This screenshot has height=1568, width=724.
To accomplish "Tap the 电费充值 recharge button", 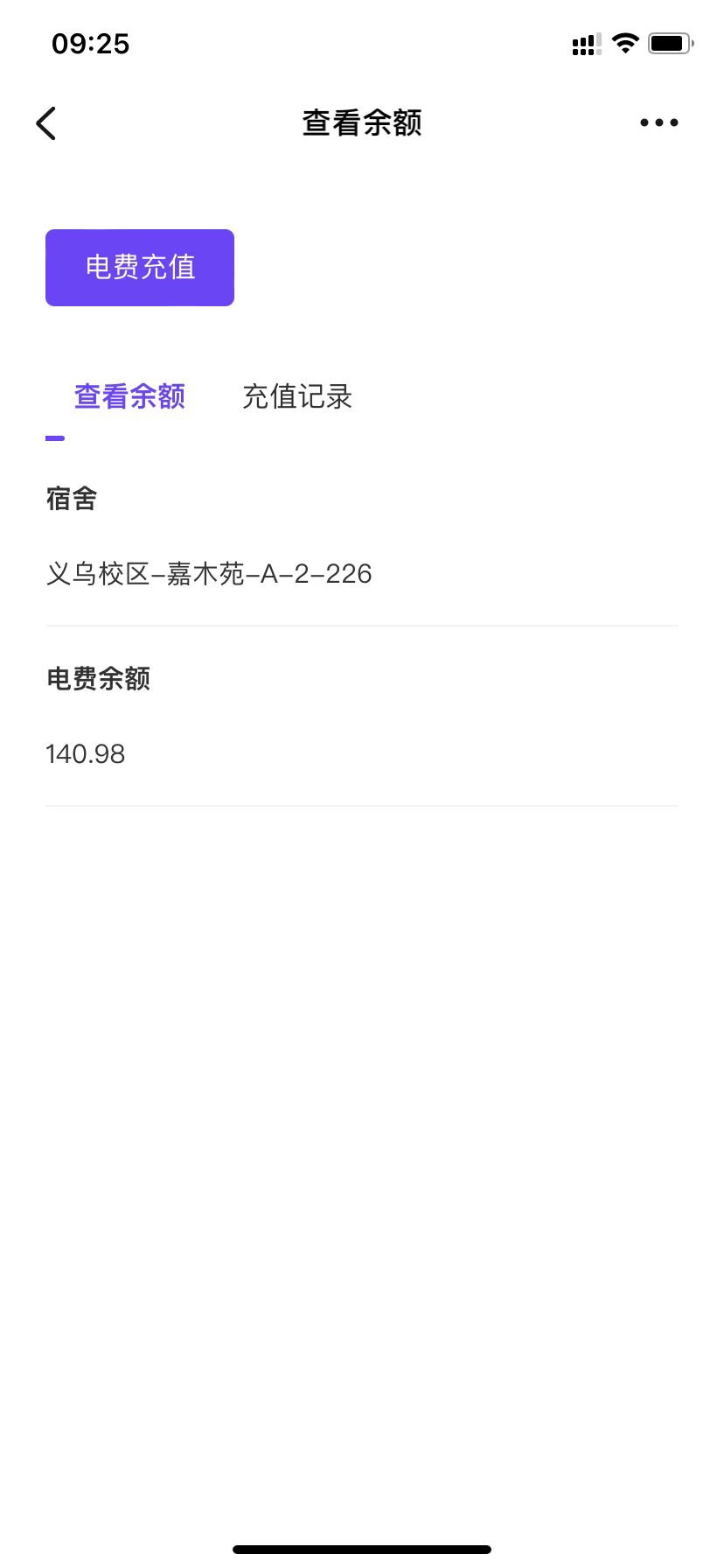I will [140, 268].
